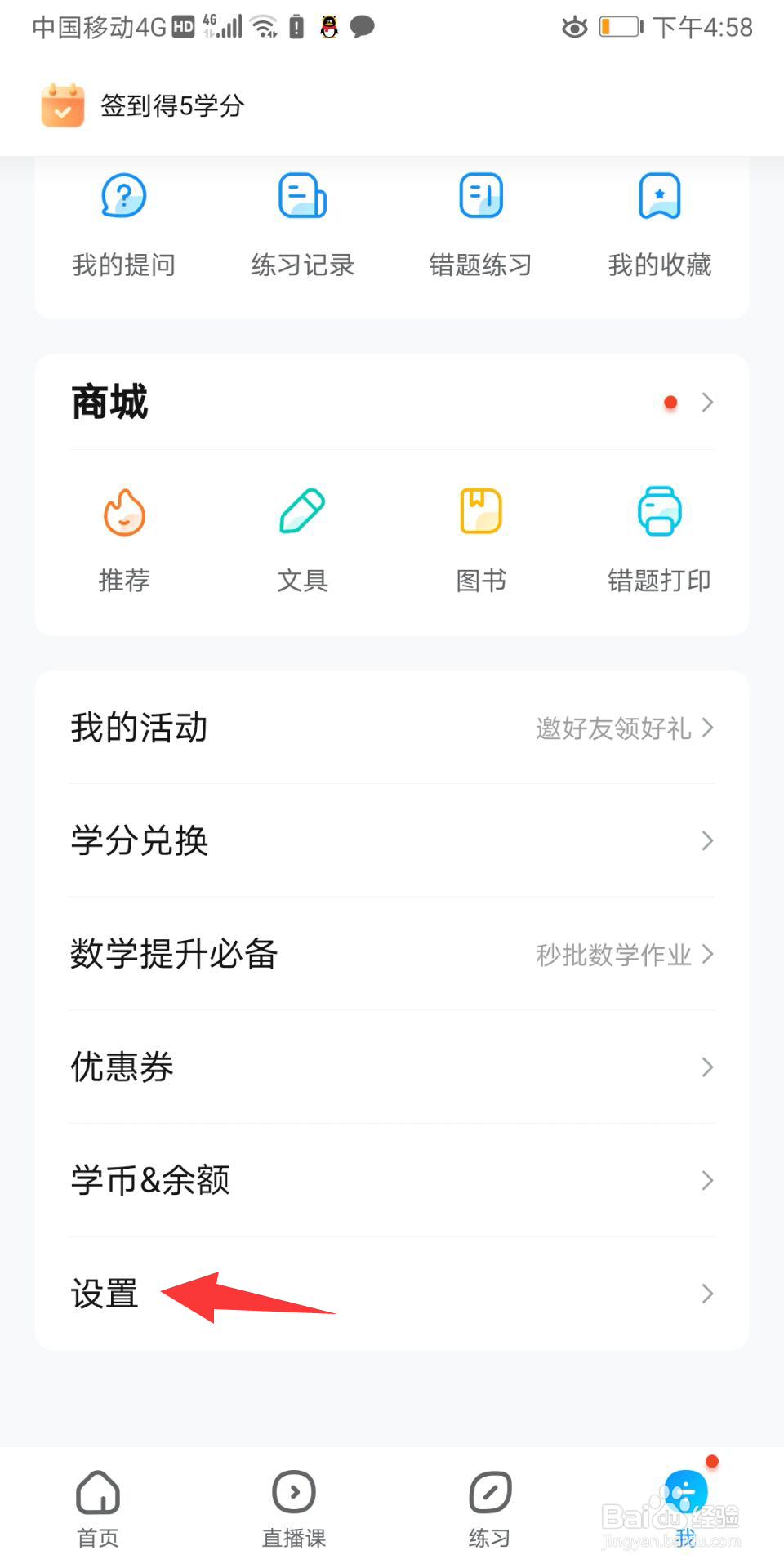
Task: Open 学分兑换 with its arrow
Action: click(x=707, y=841)
